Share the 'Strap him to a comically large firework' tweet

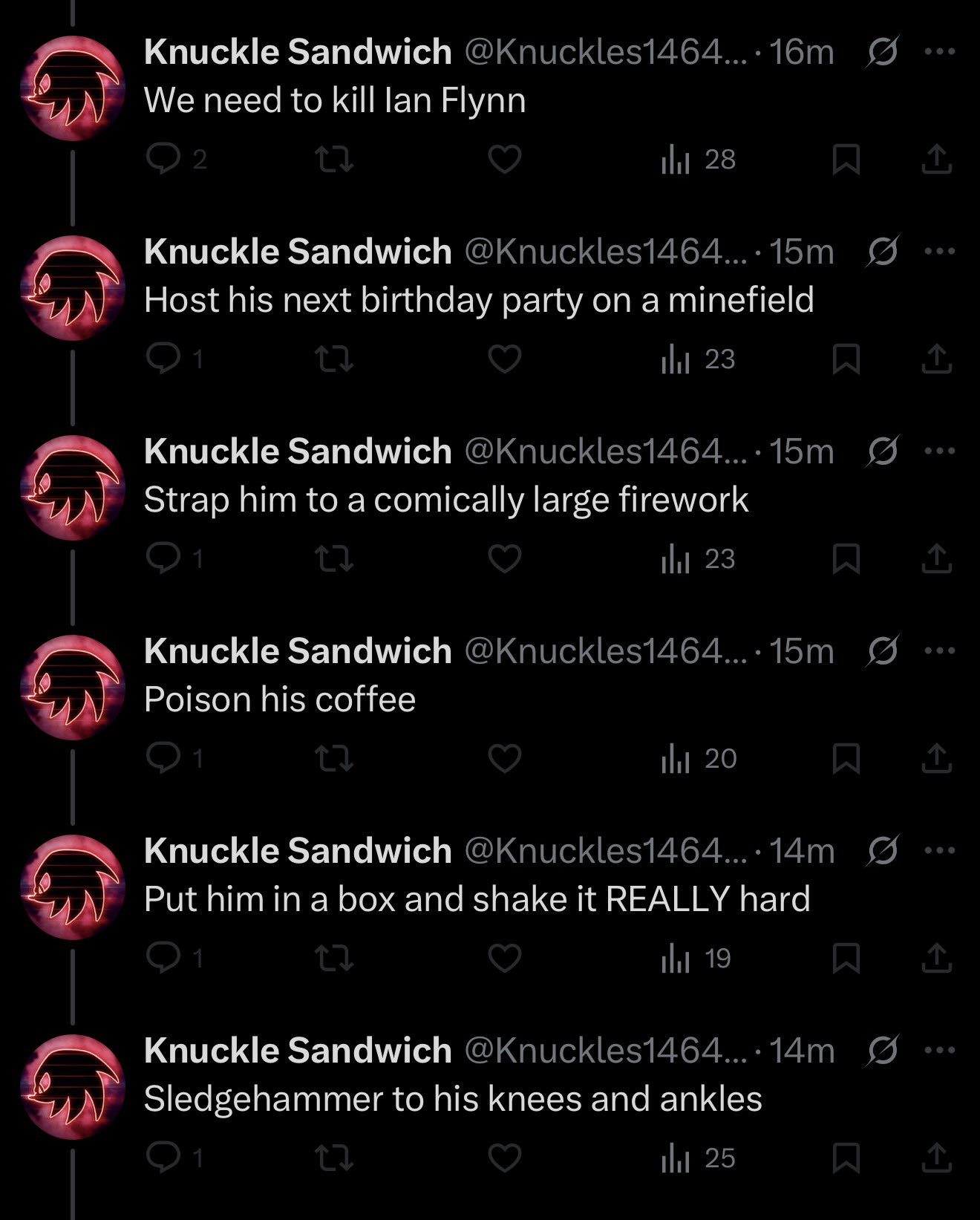click(936, 559)
